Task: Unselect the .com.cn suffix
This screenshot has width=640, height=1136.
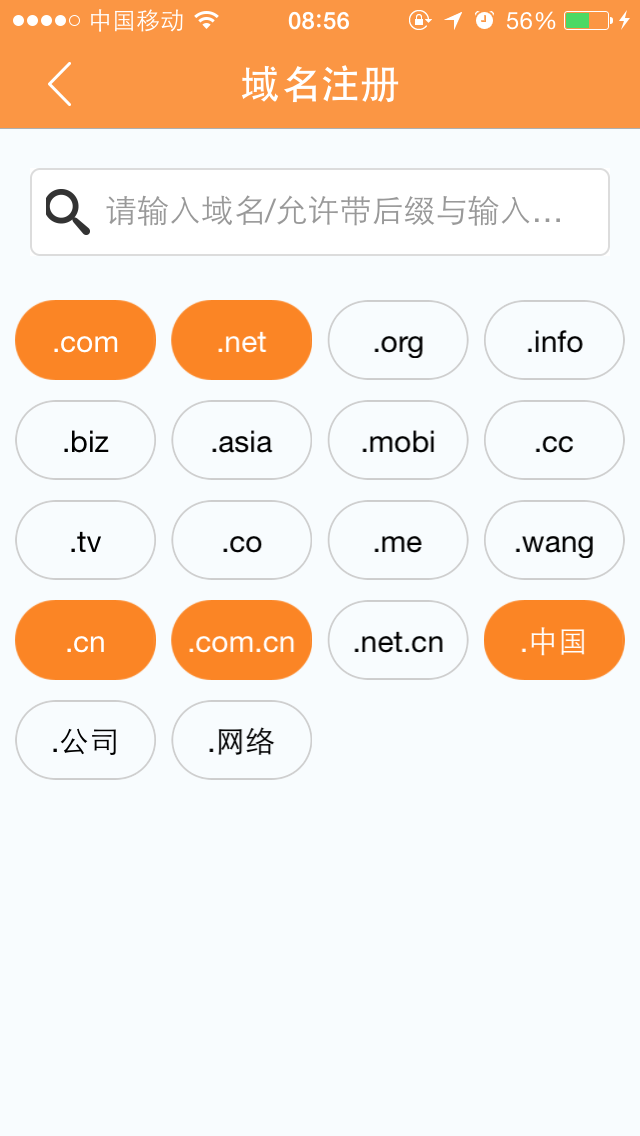Action: [x=242, y=641]
